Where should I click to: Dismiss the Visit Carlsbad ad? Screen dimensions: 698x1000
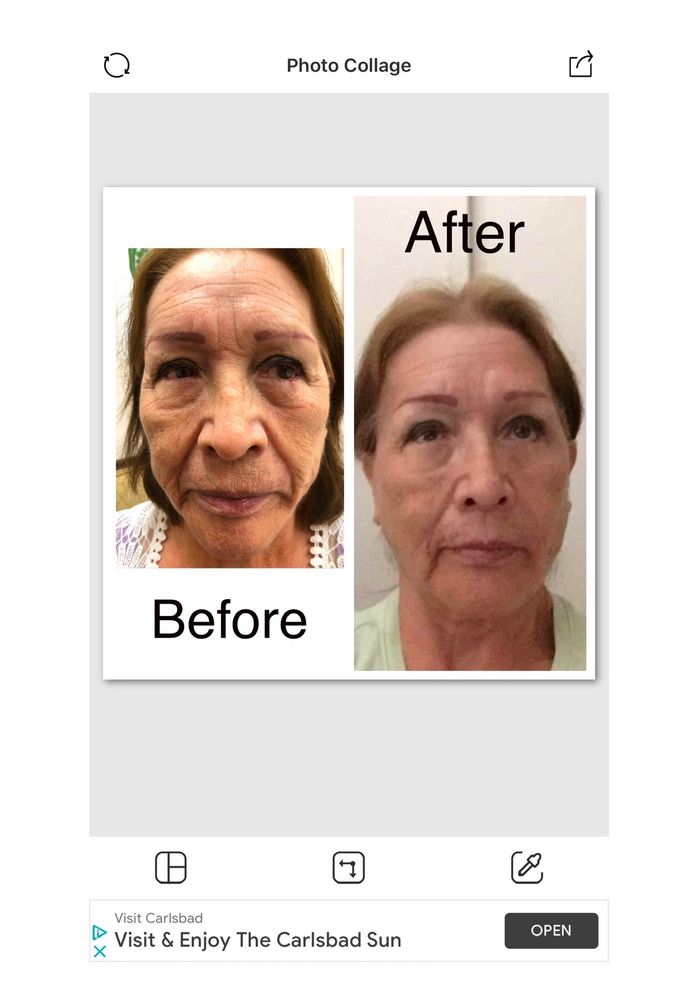[100, 952]
